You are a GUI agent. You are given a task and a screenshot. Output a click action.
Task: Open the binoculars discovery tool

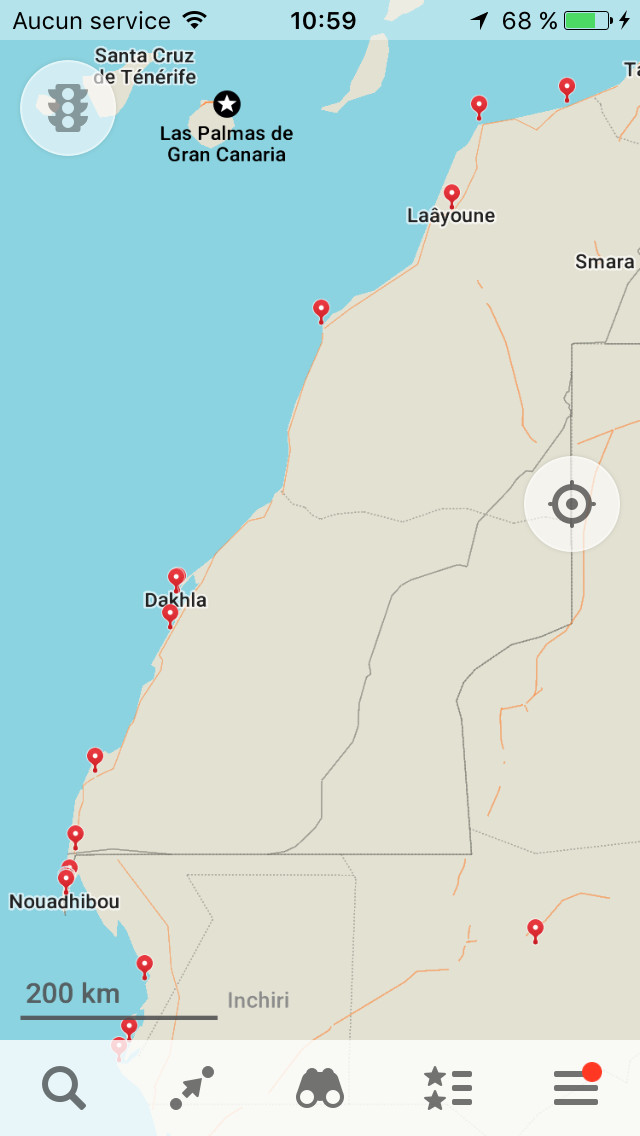coord(320,1087)
